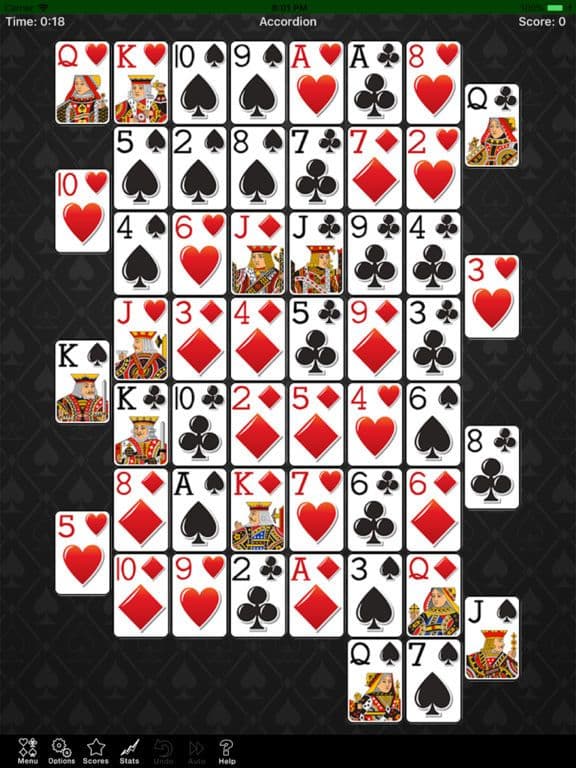Tap the 7 of Diamonds card
Image resolution: width=576 pixels, height=768 pixels.
pos(375,168)
